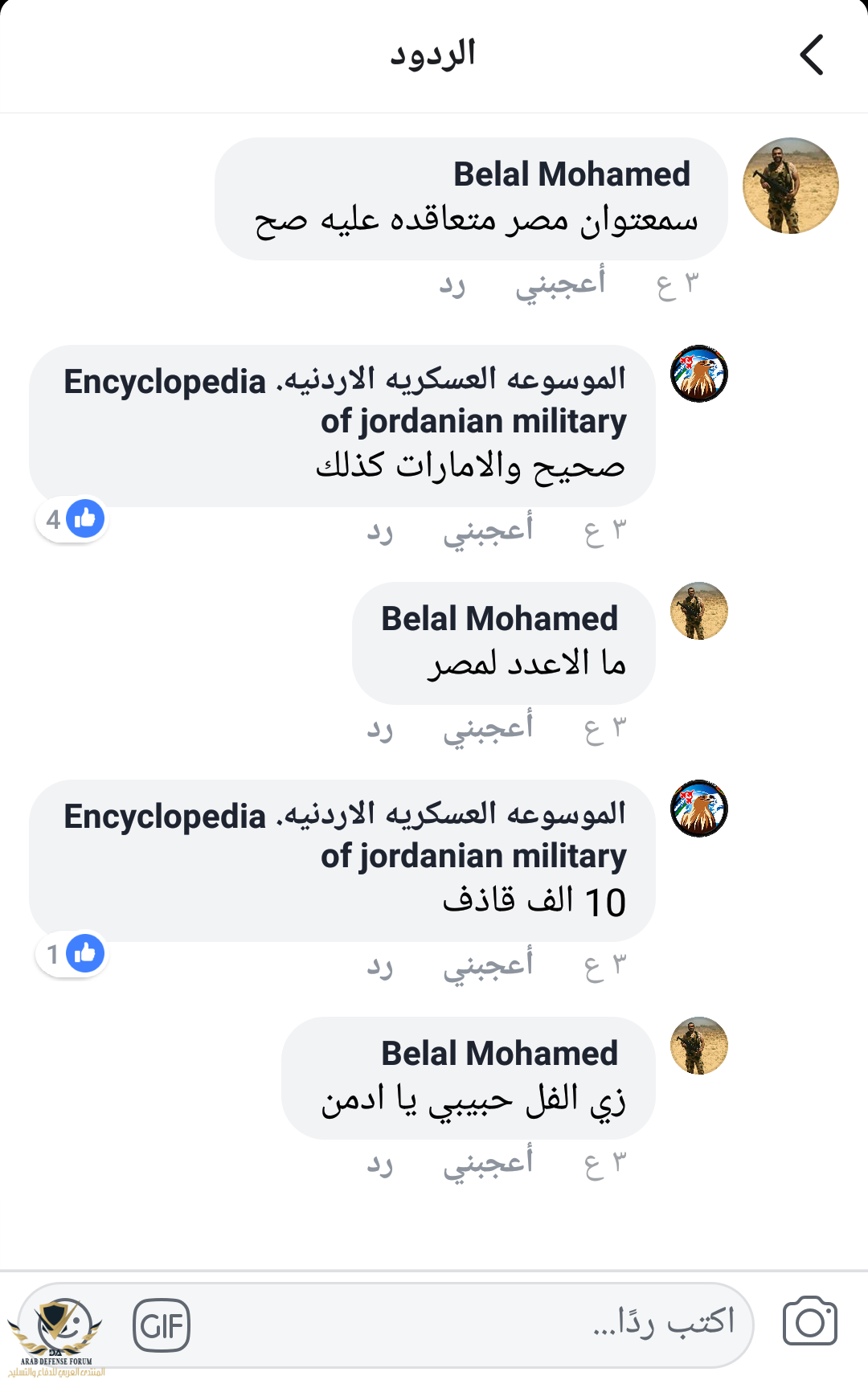Open the GIF picker
Screen dimensions: 868x1380
(x=162, y=1325)
